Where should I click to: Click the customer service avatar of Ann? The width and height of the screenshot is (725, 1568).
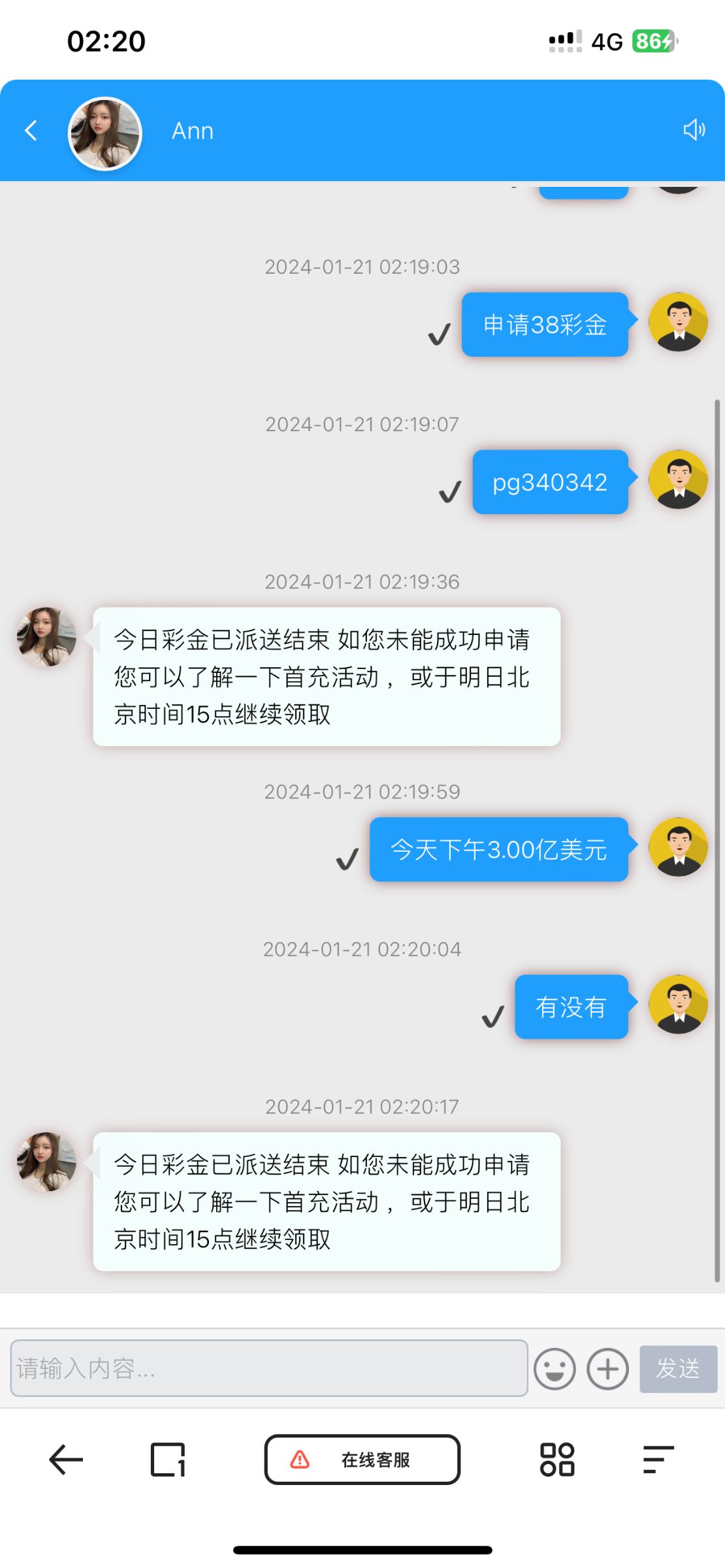click(46, 636)
